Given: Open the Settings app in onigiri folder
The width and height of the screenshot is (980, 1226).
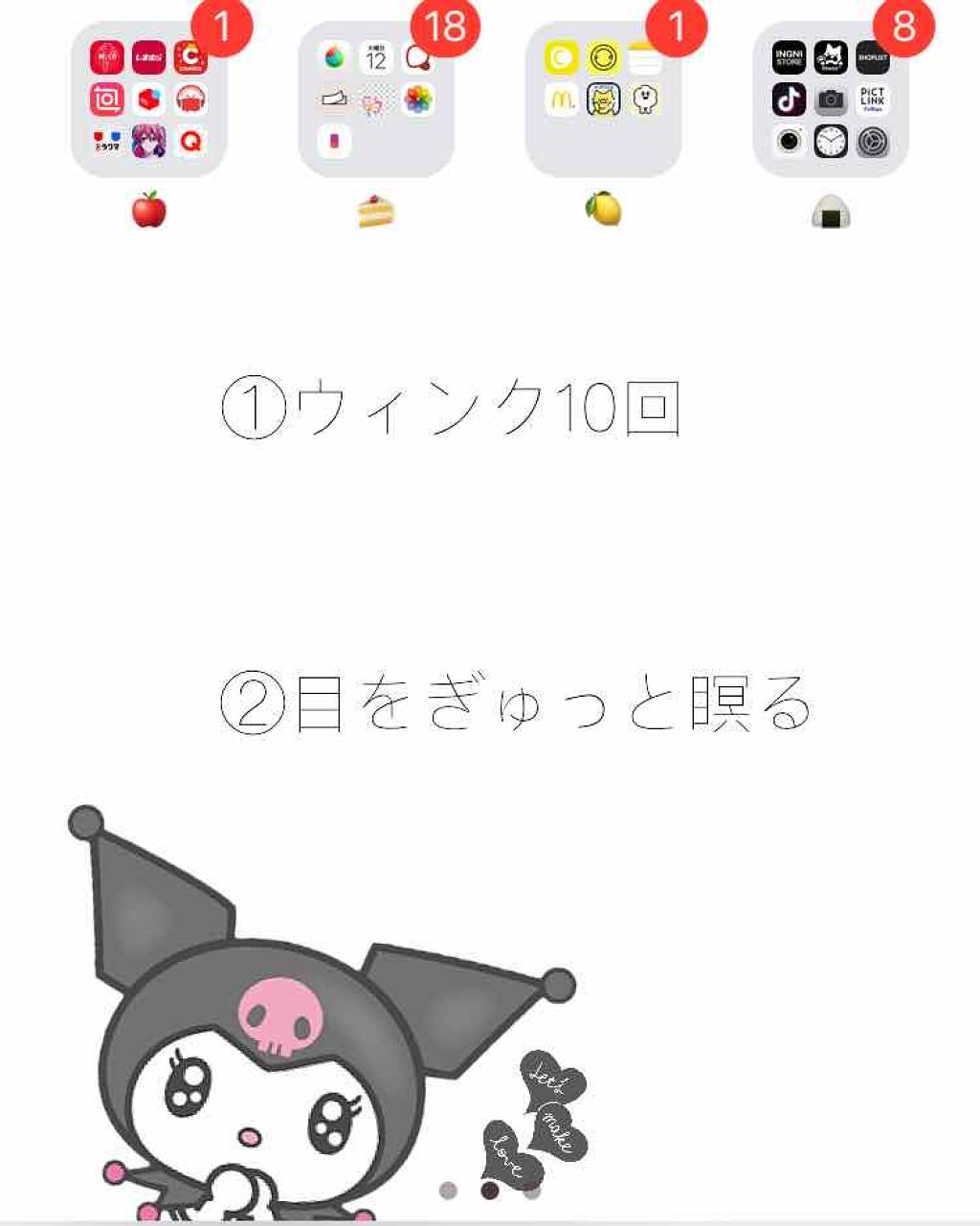Looking at the screenshot, I should click(873, 142).
